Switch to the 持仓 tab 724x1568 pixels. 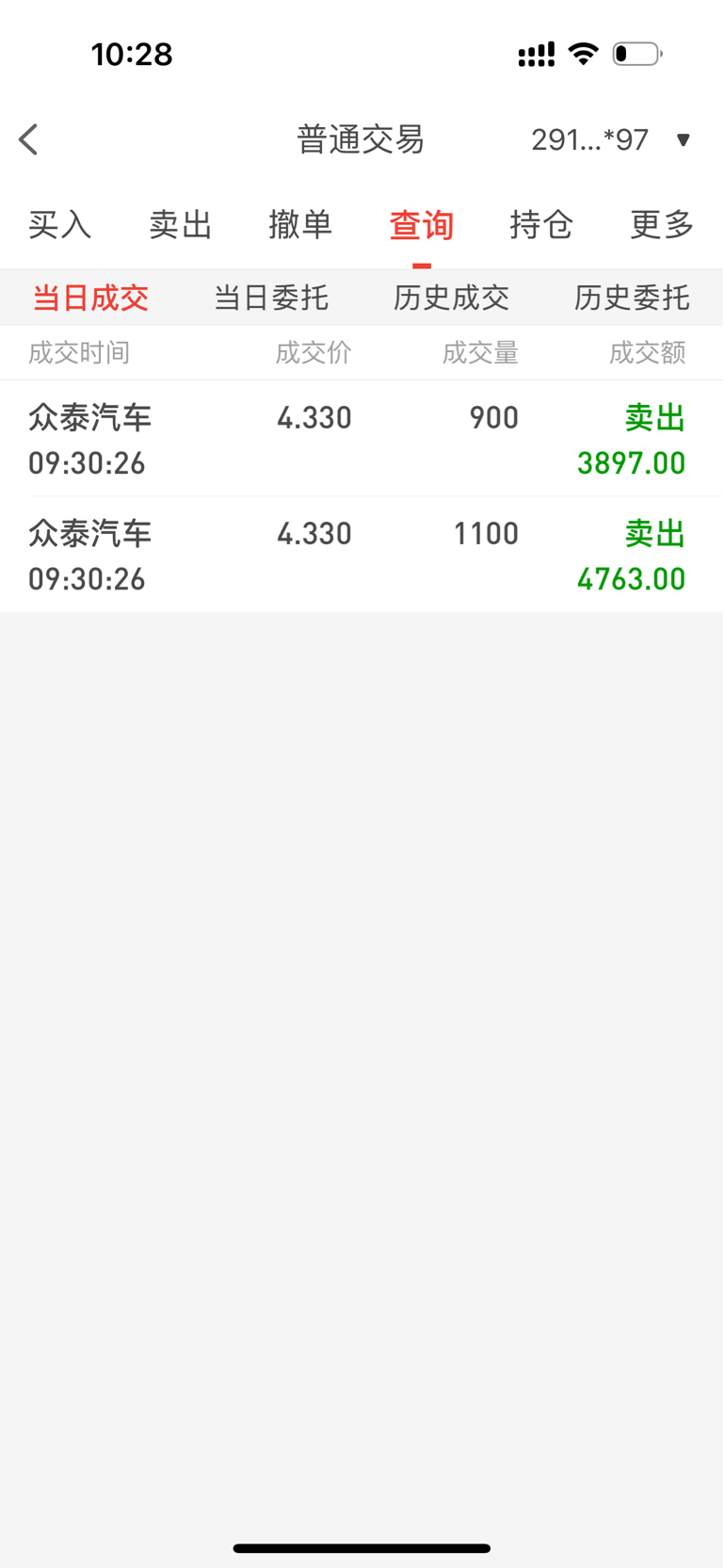click(x=541, y=225)
